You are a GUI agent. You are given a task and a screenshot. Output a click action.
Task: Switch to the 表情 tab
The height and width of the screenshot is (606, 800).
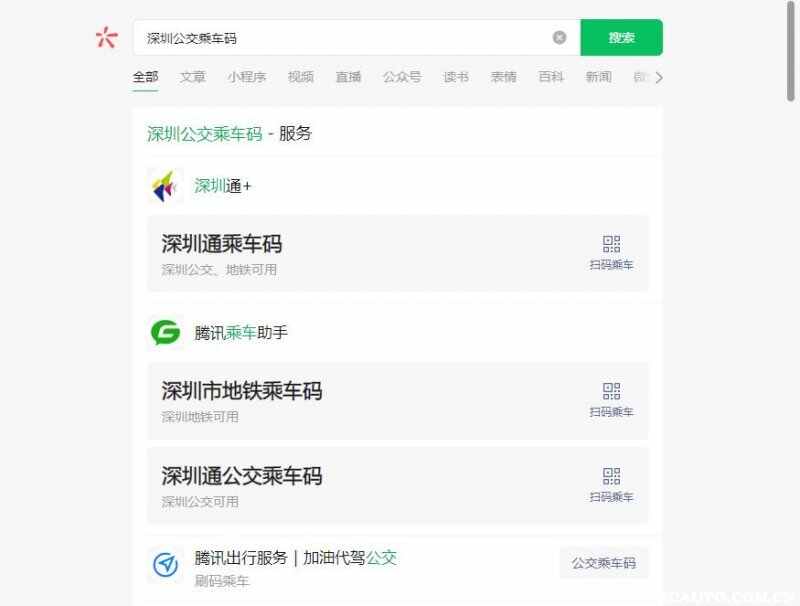point(503,77)
